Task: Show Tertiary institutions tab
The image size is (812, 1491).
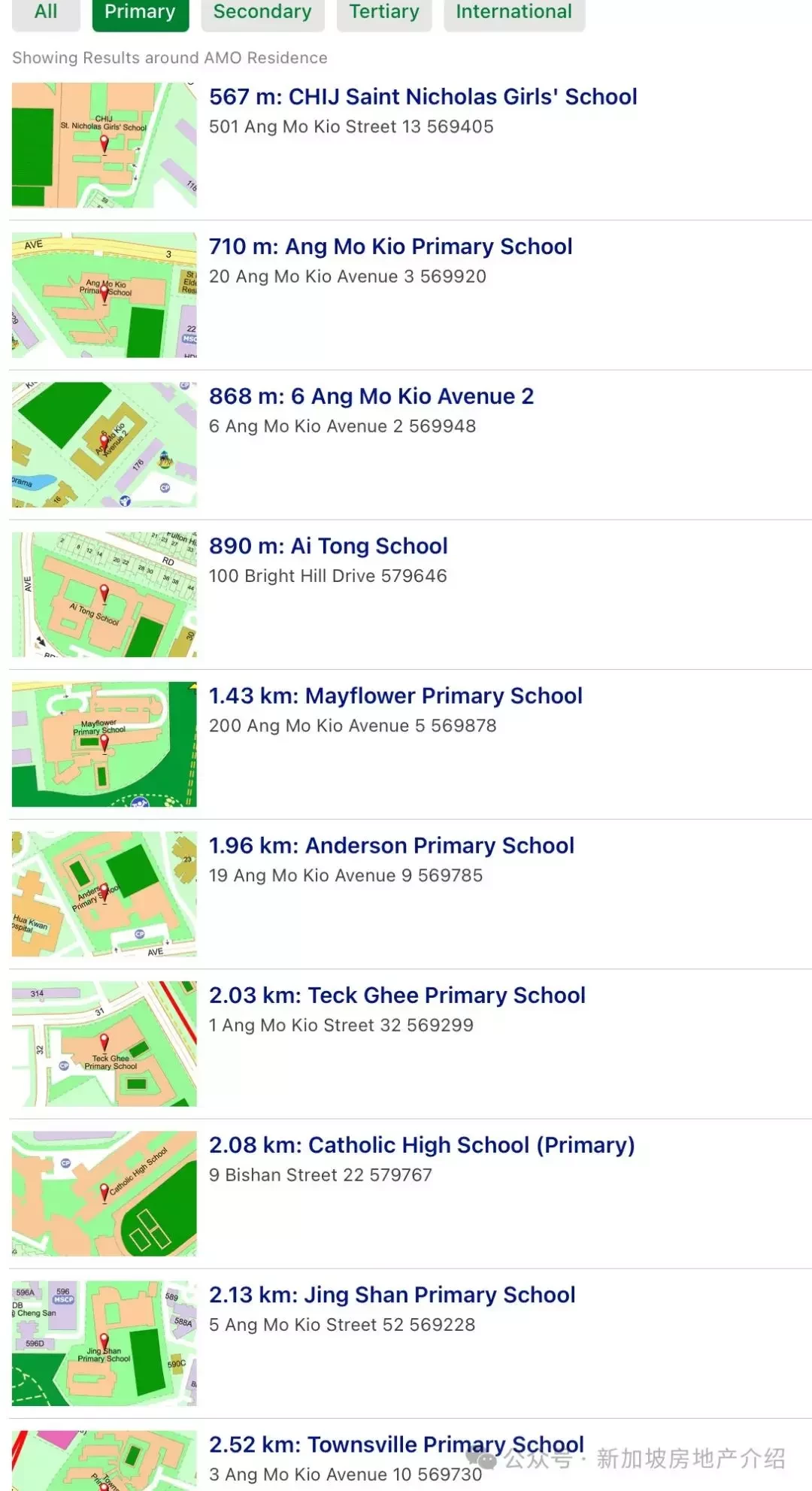Action: coord(384,12)
